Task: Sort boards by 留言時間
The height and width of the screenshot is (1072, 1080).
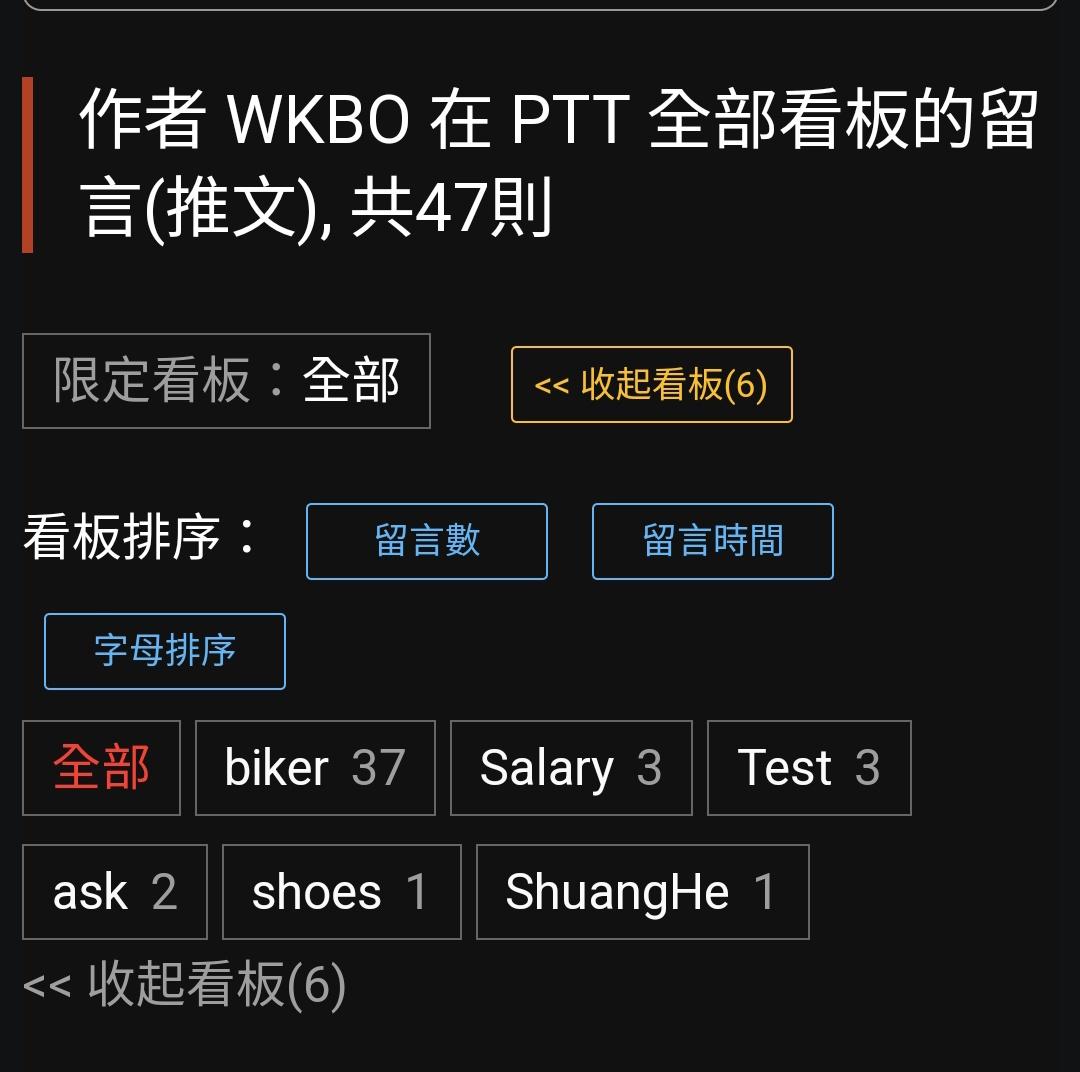Action: tap(712, 541)
